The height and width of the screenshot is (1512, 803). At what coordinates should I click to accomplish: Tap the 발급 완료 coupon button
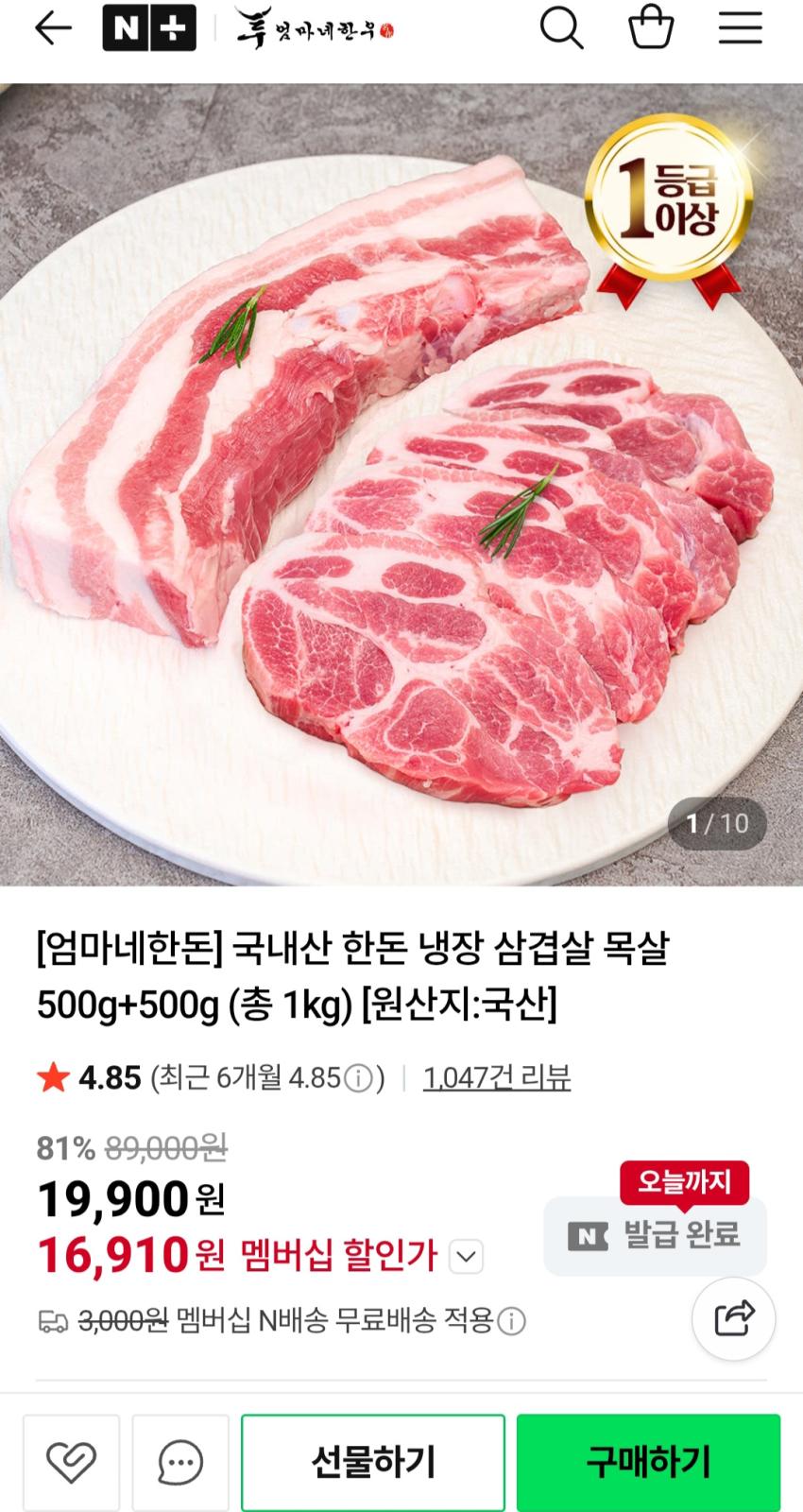click(x=655, y=1235)
